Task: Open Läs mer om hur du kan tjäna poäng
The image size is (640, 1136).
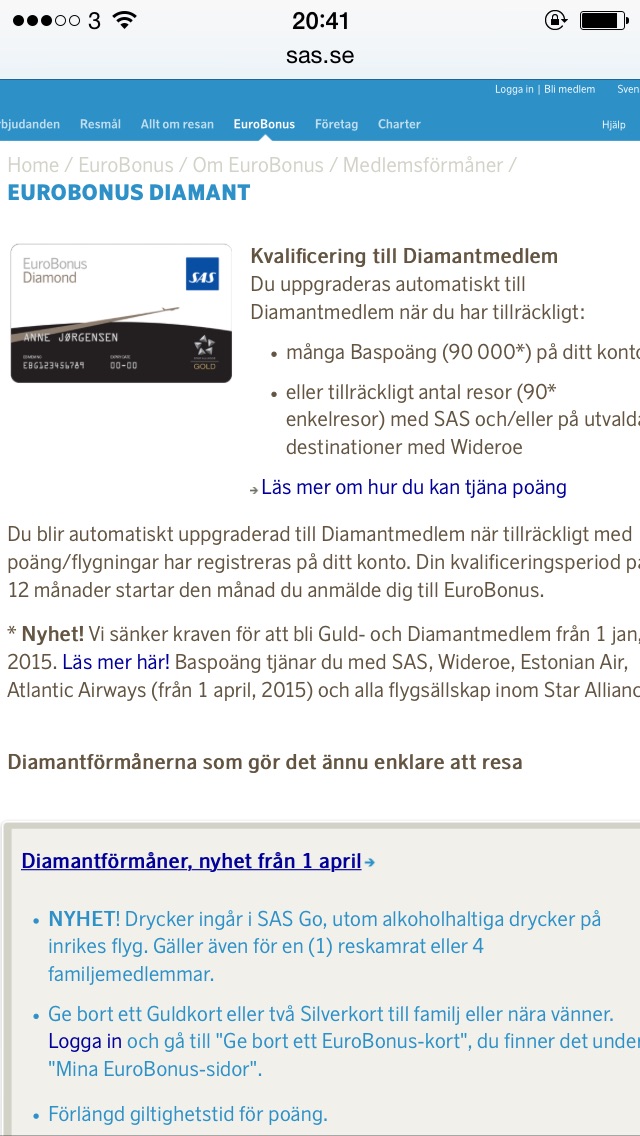Action: click(x=413, y=488)
